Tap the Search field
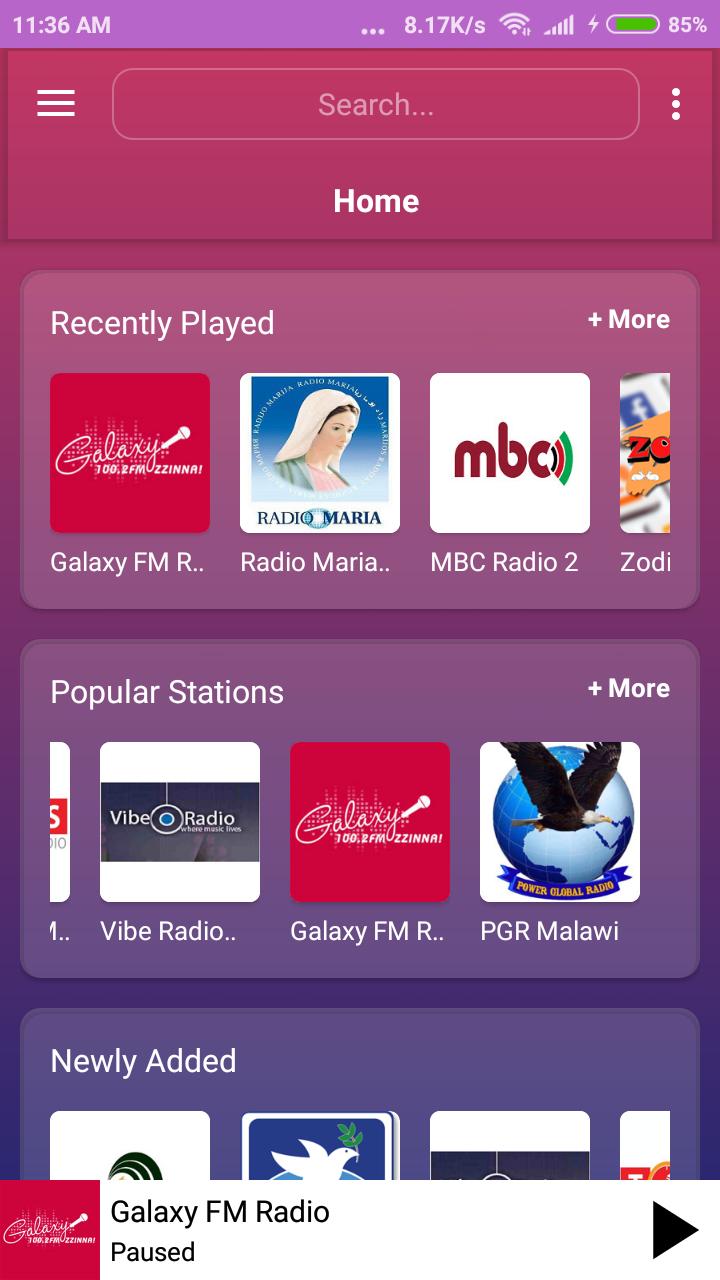Screen dimensions: 720x1280 point(375,104)
